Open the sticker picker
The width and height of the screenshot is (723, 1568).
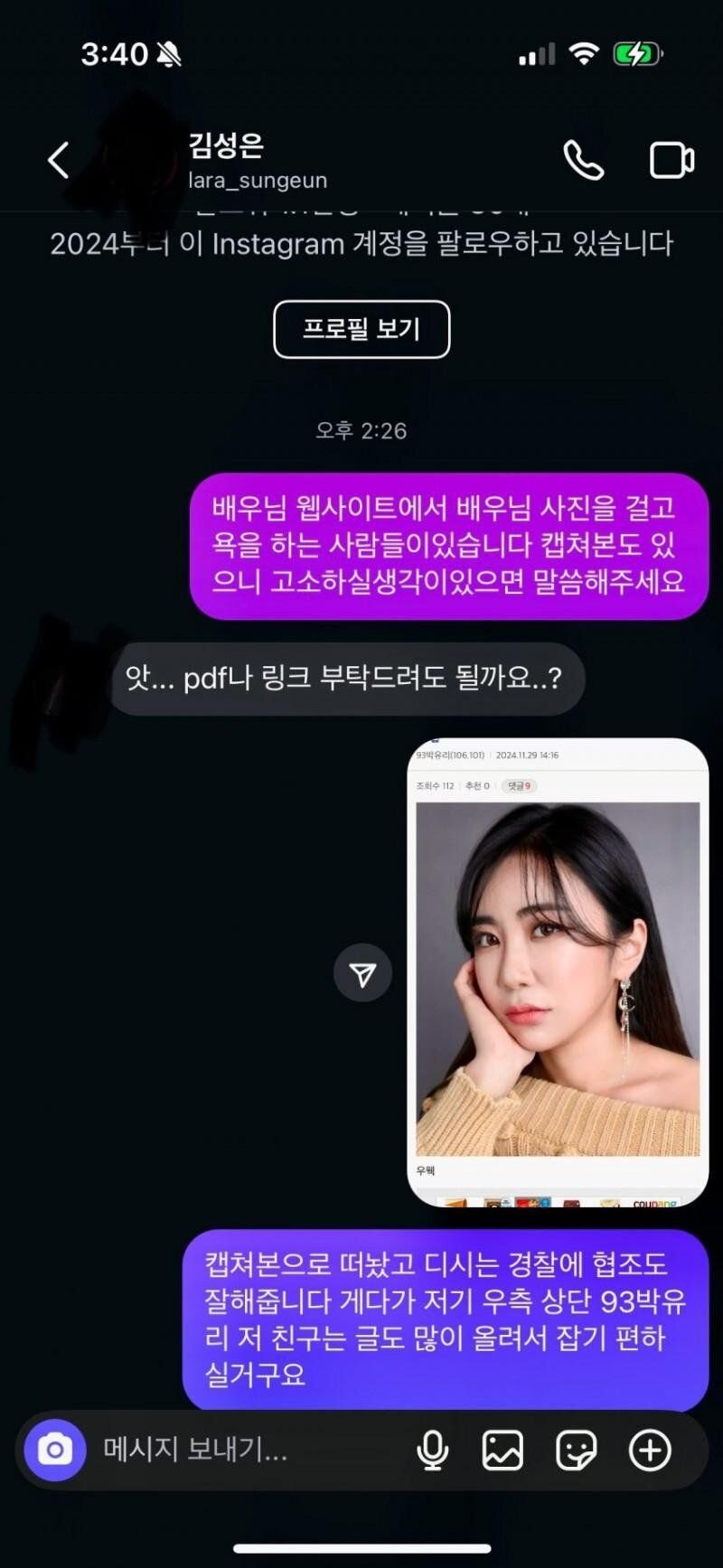point(576,1451)
